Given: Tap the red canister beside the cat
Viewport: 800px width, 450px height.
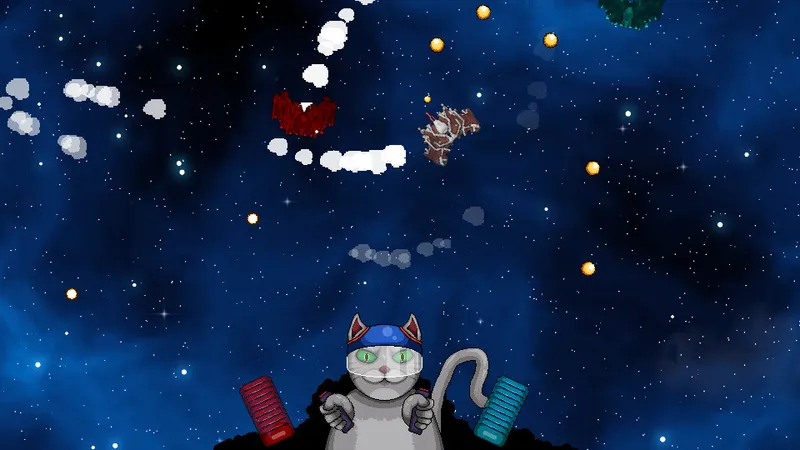Looking at the screenshot, I should pyautogui.click(x=266, y=409).
